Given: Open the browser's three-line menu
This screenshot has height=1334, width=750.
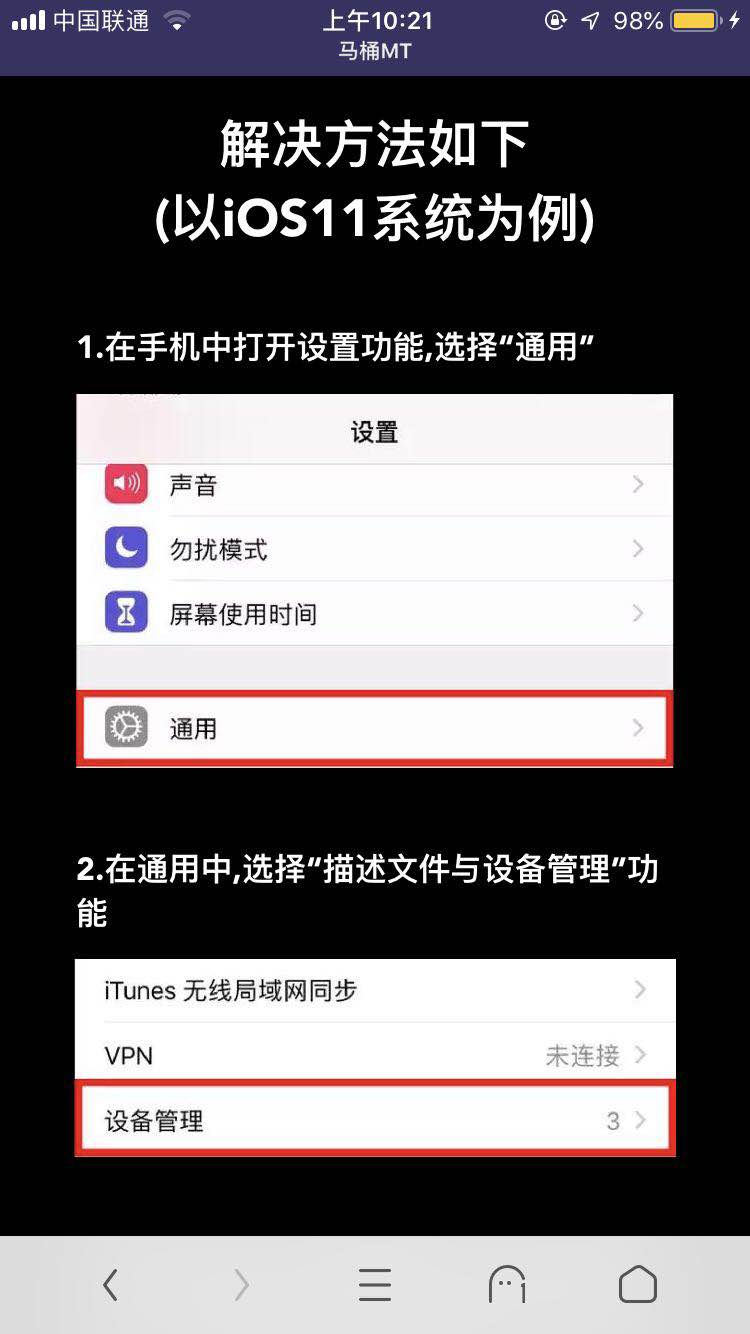Looking at the screenshot, I should click(374, 1284).
